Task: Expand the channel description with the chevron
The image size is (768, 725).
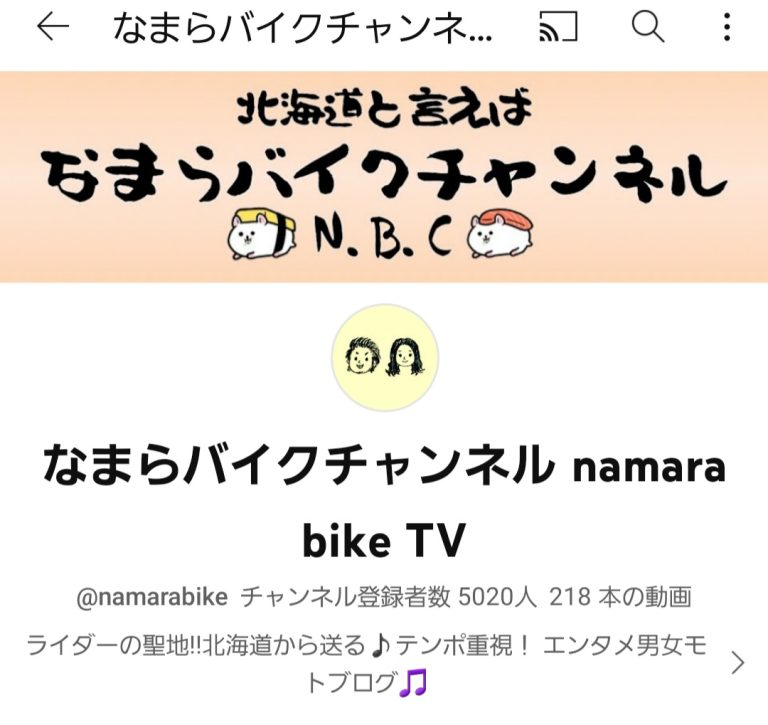Action: 738,662
